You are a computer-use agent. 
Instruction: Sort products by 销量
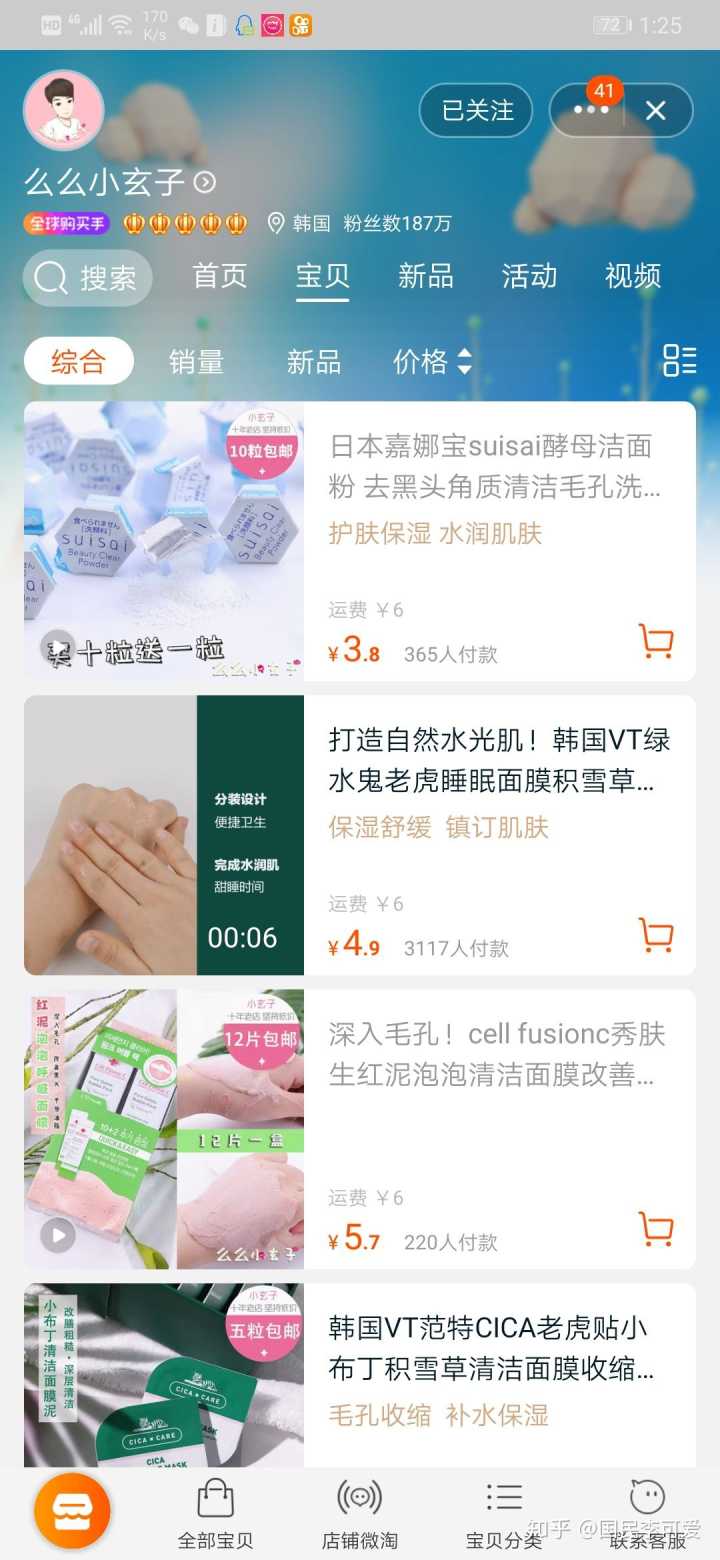point(196,362)
